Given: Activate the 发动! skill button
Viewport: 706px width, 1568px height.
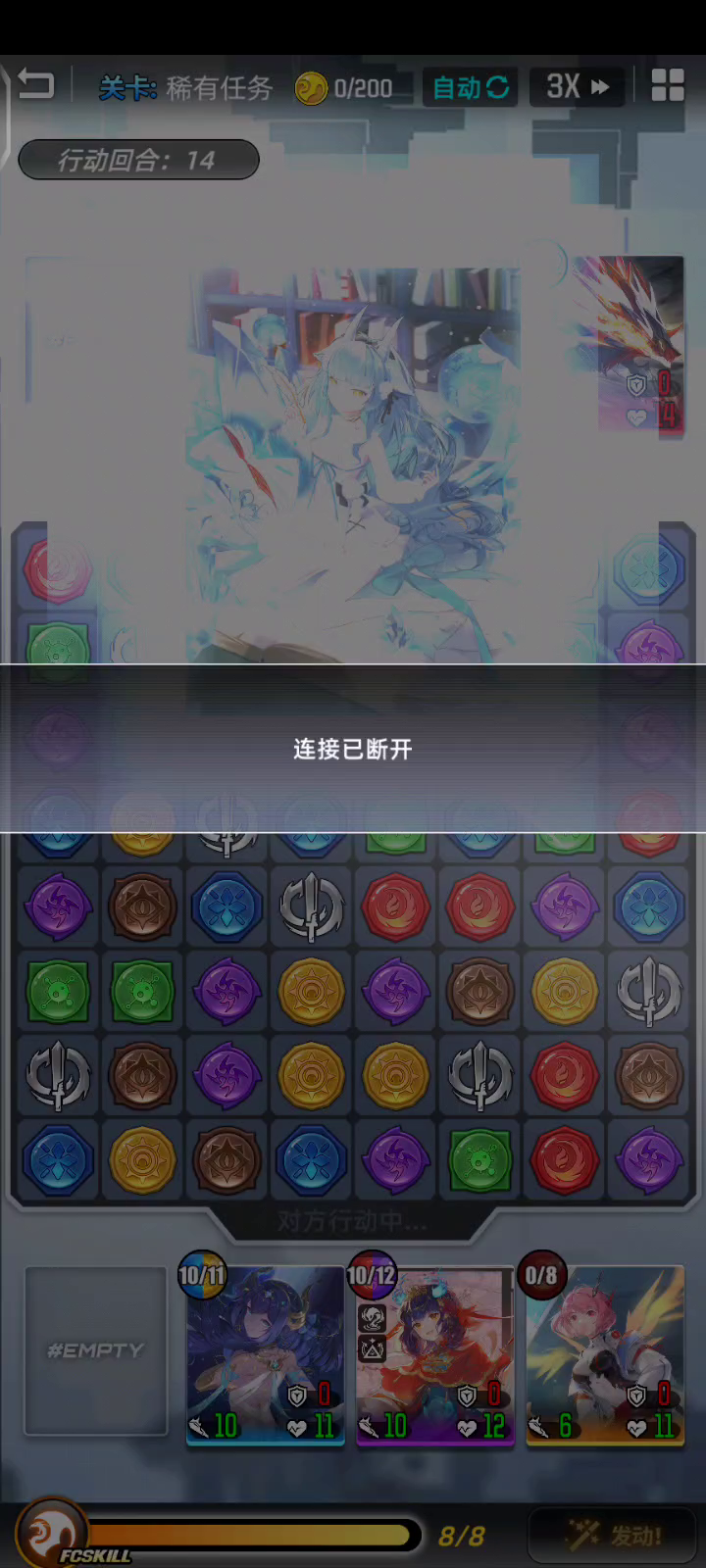Looking at the screenshot, I should point(613,1536).
